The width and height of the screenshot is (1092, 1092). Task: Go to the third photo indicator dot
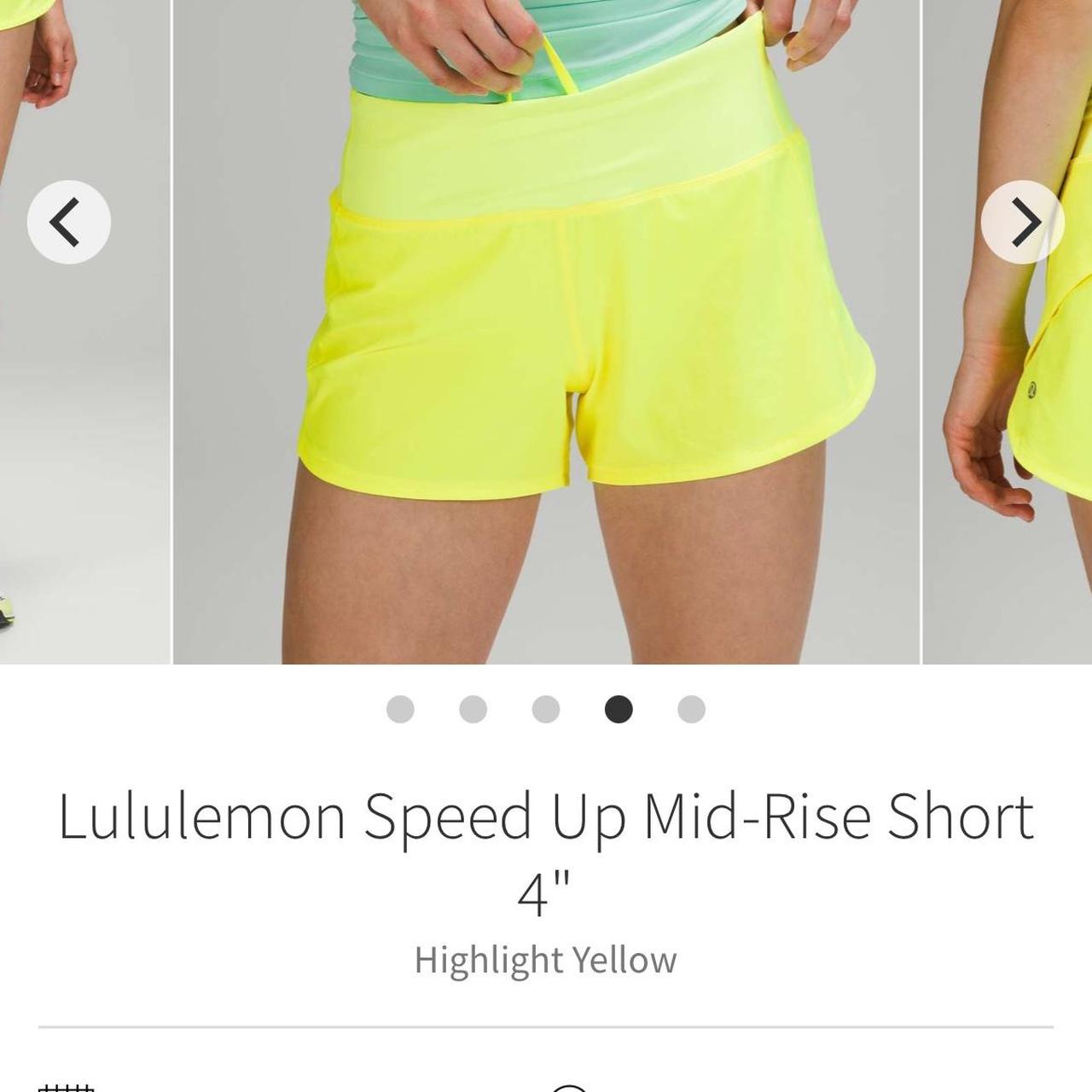(546, 709)
